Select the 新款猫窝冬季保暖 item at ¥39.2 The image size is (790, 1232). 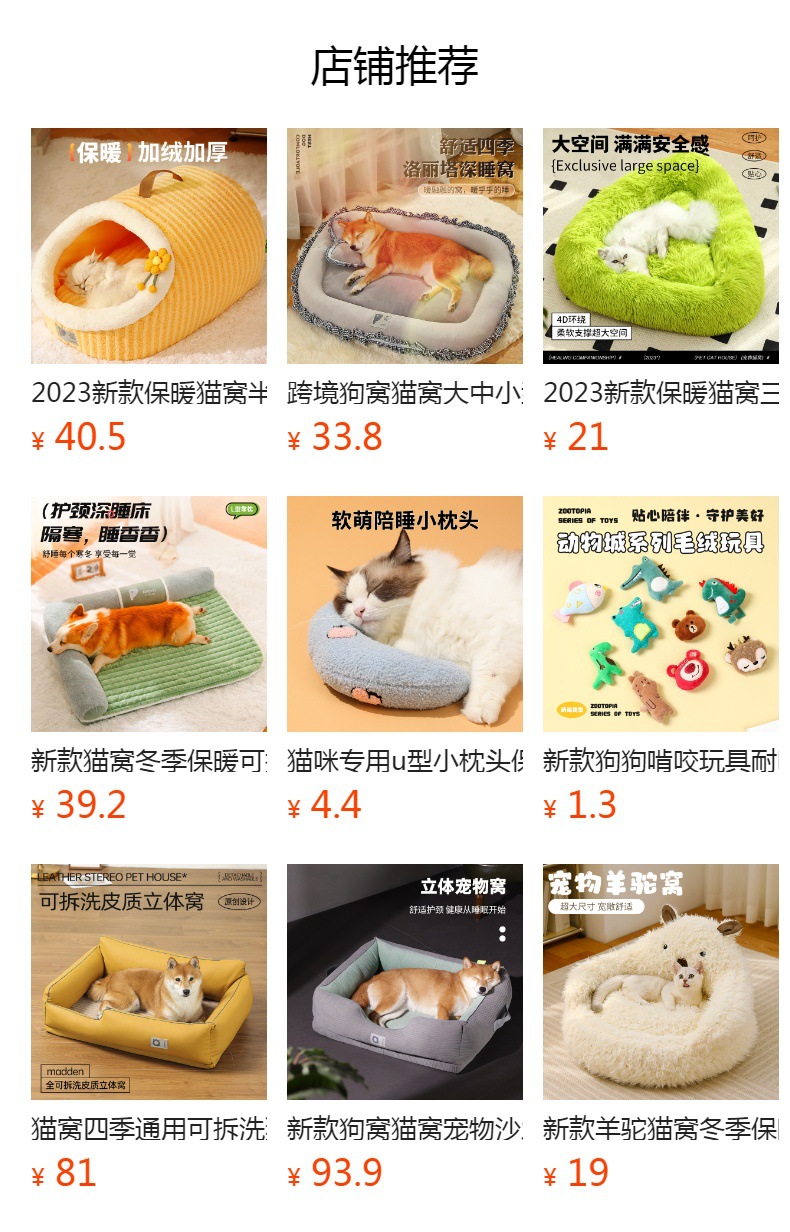(149, 660)
